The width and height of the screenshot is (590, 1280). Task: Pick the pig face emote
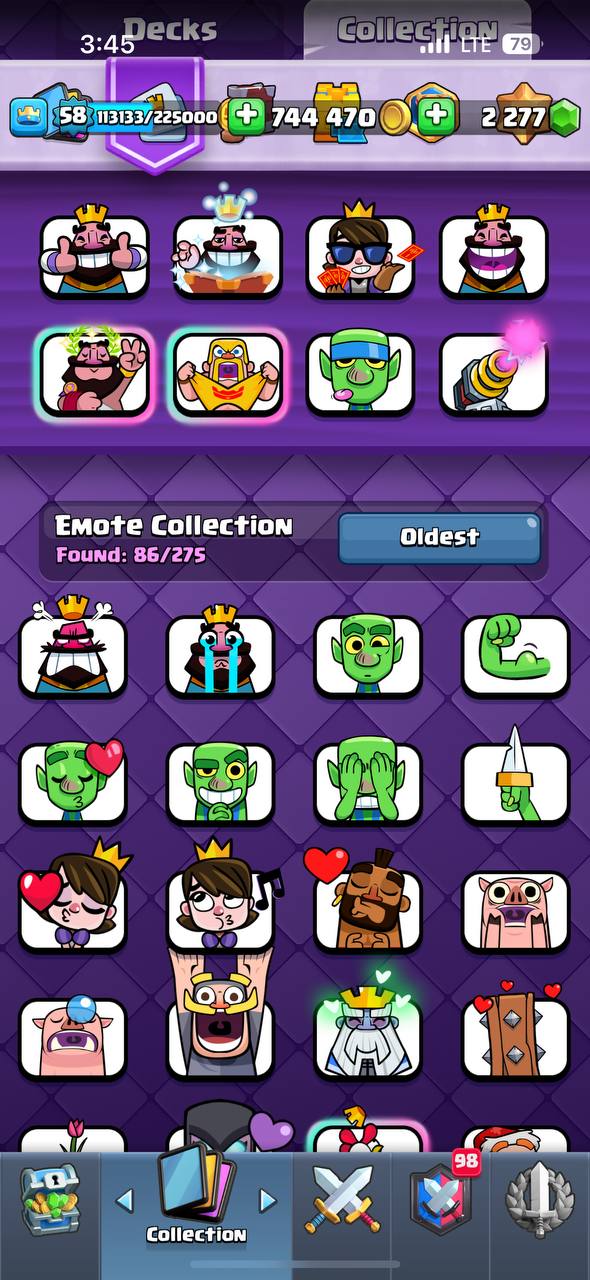[x=515, y=910]
